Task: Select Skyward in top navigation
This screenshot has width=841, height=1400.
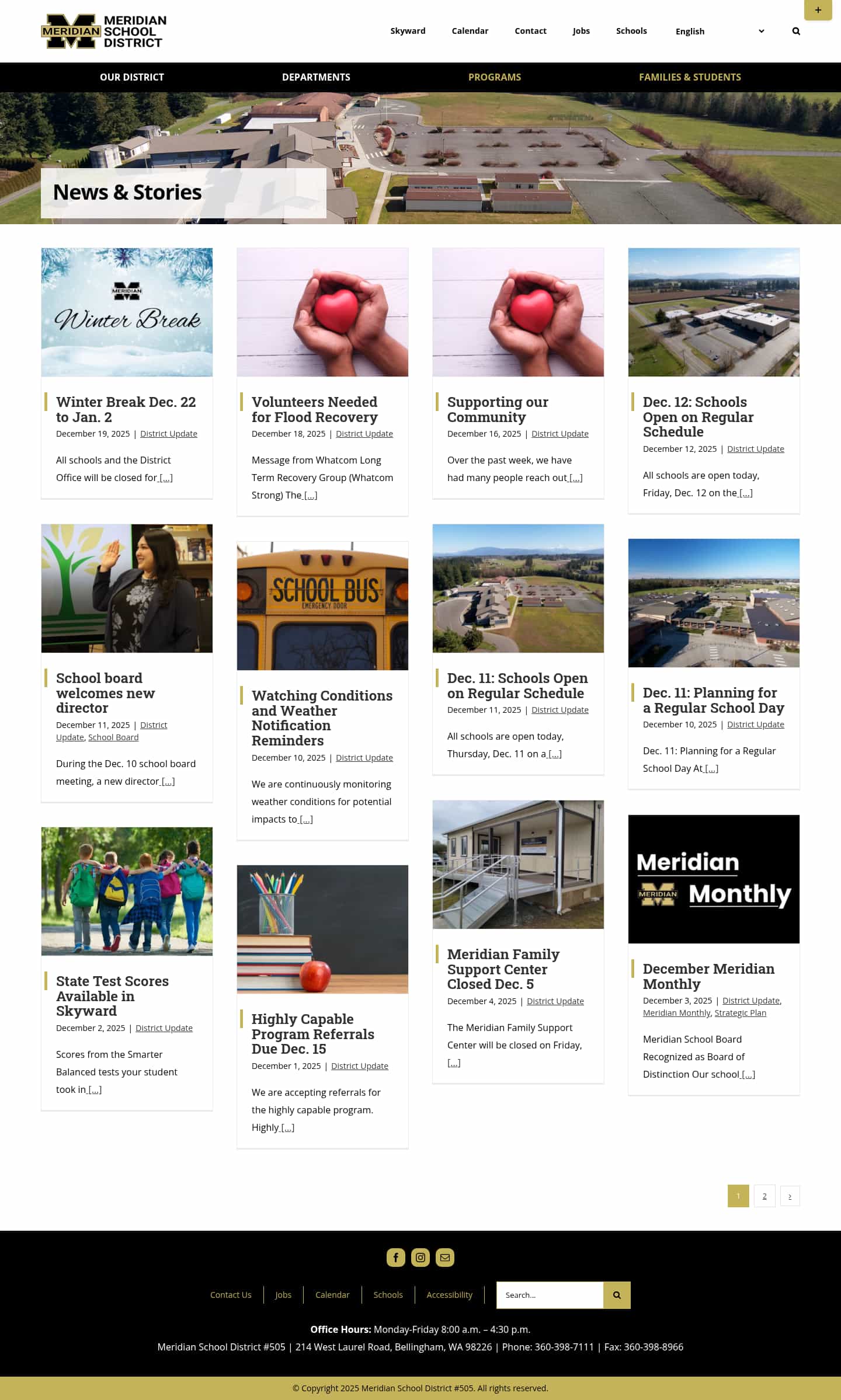Action: 408,31
